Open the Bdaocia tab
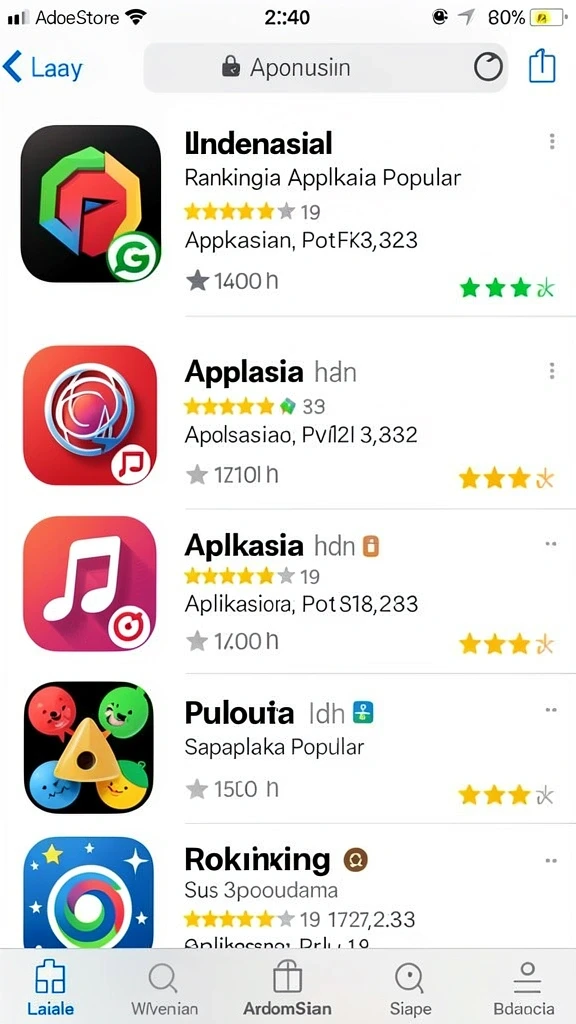 tap(524, 988)
